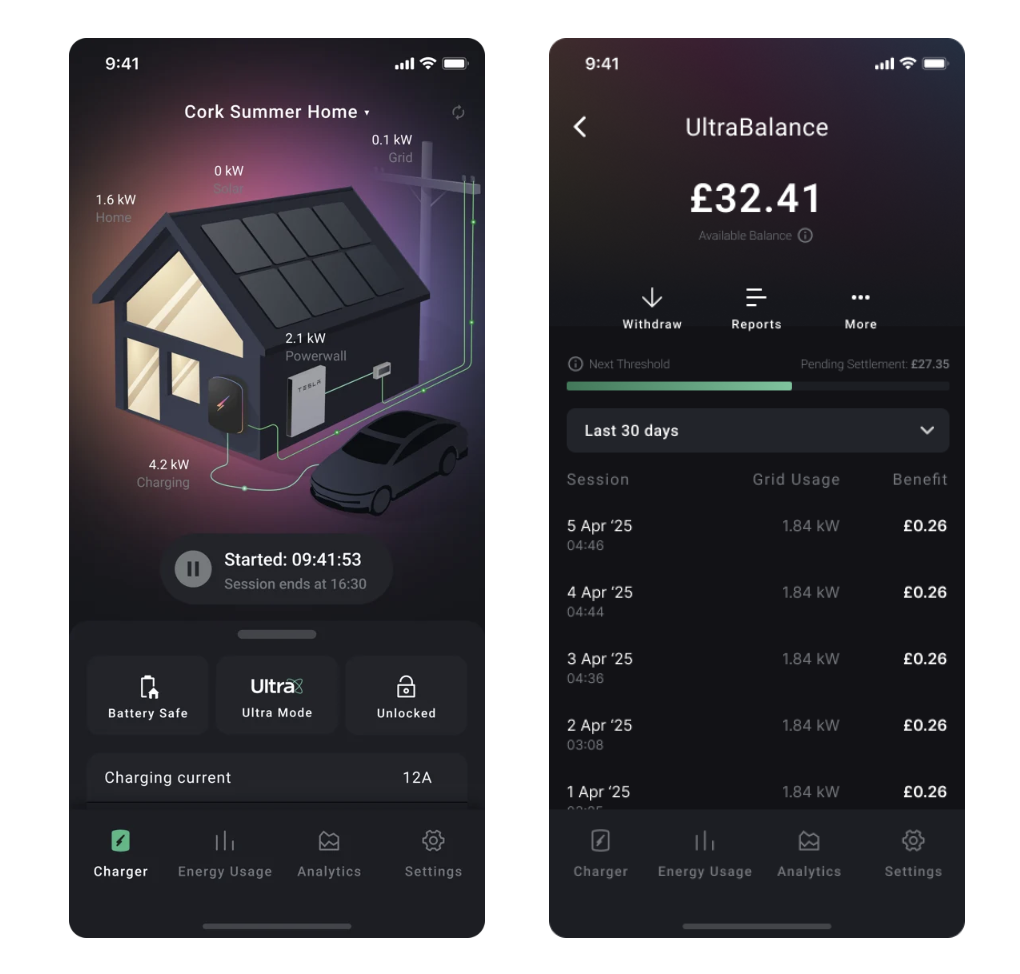This screenshot has height=974, width=1020.
Task: Tap the Unlocked padlock tile
Action: pyautogui.click(x=406, y=696)
